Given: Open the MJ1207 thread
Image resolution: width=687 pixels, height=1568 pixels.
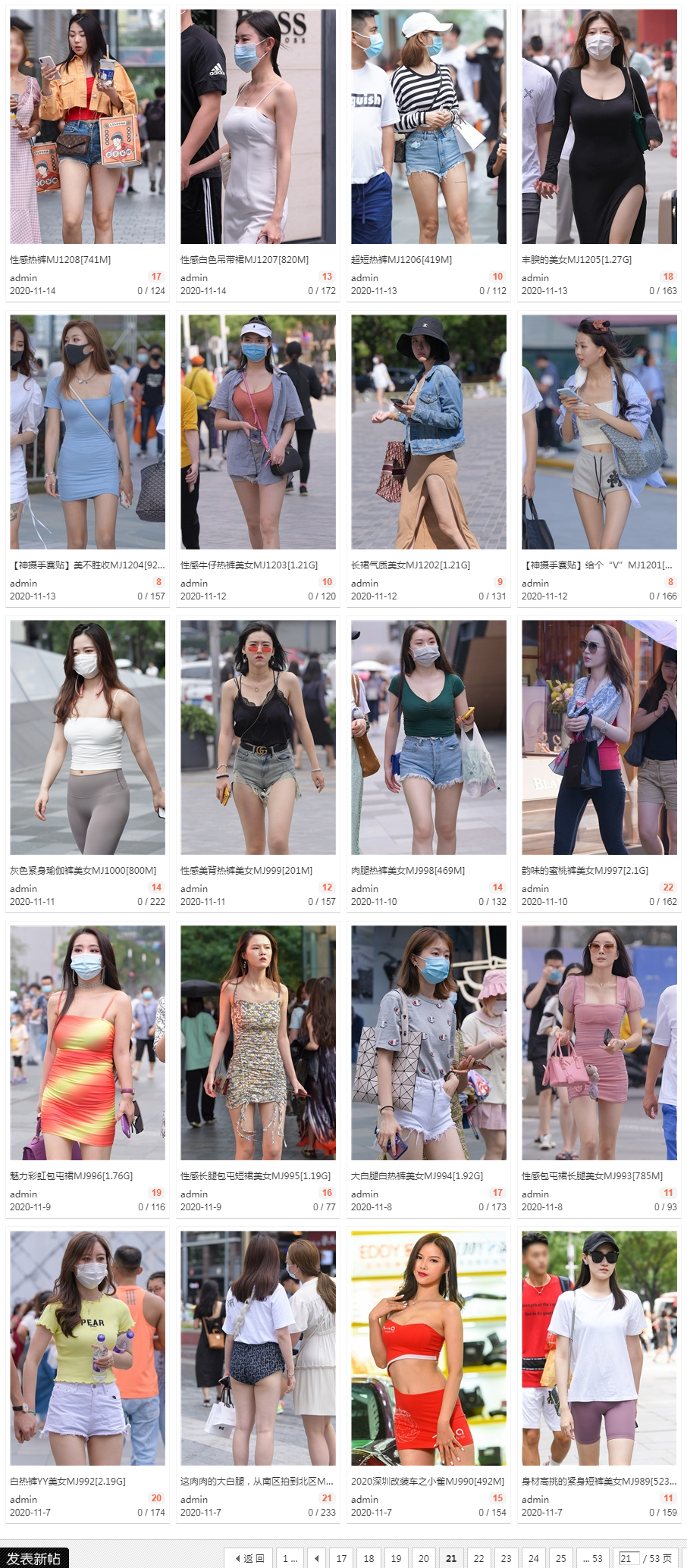Looking at the screenshot, I should pos(244,259).
